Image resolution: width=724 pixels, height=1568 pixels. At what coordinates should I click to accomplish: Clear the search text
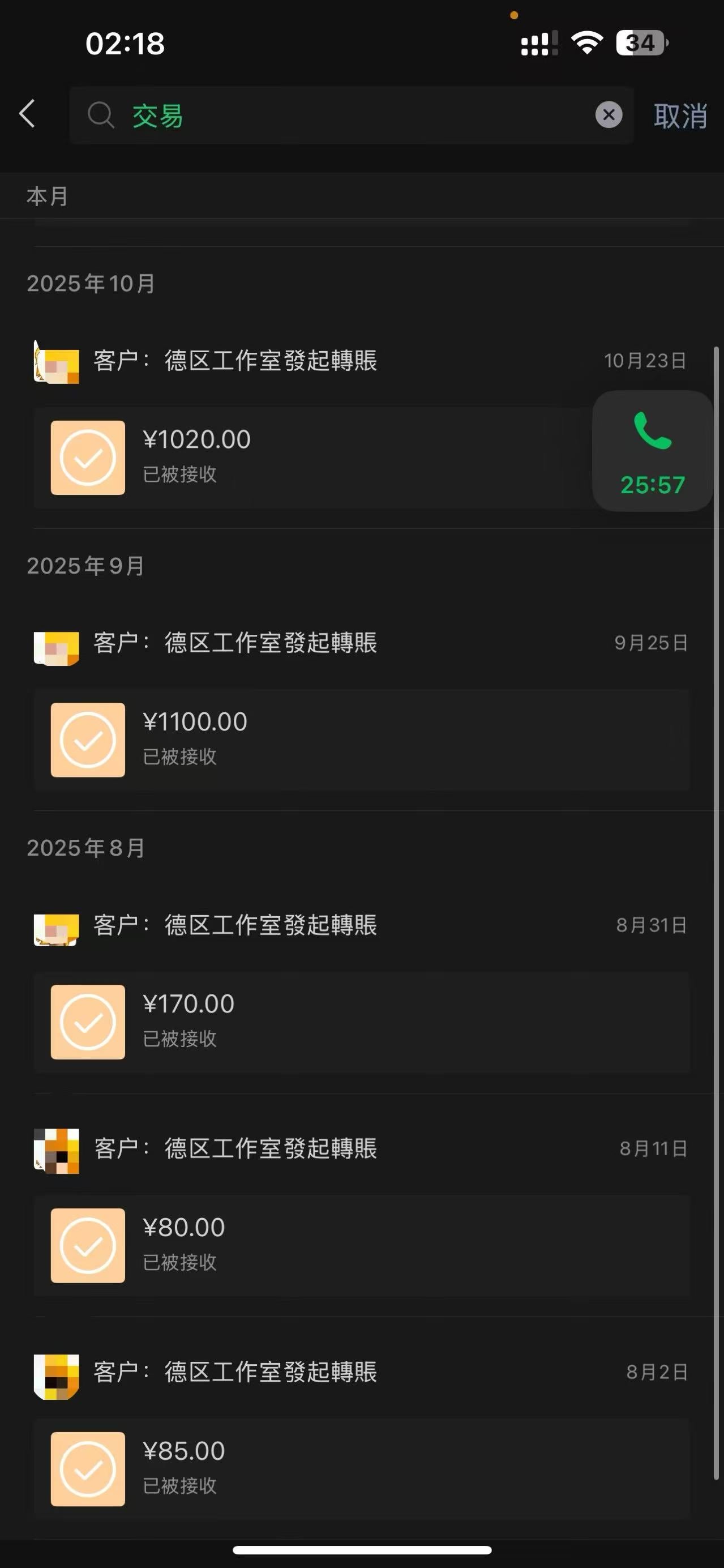click(609, 114)
